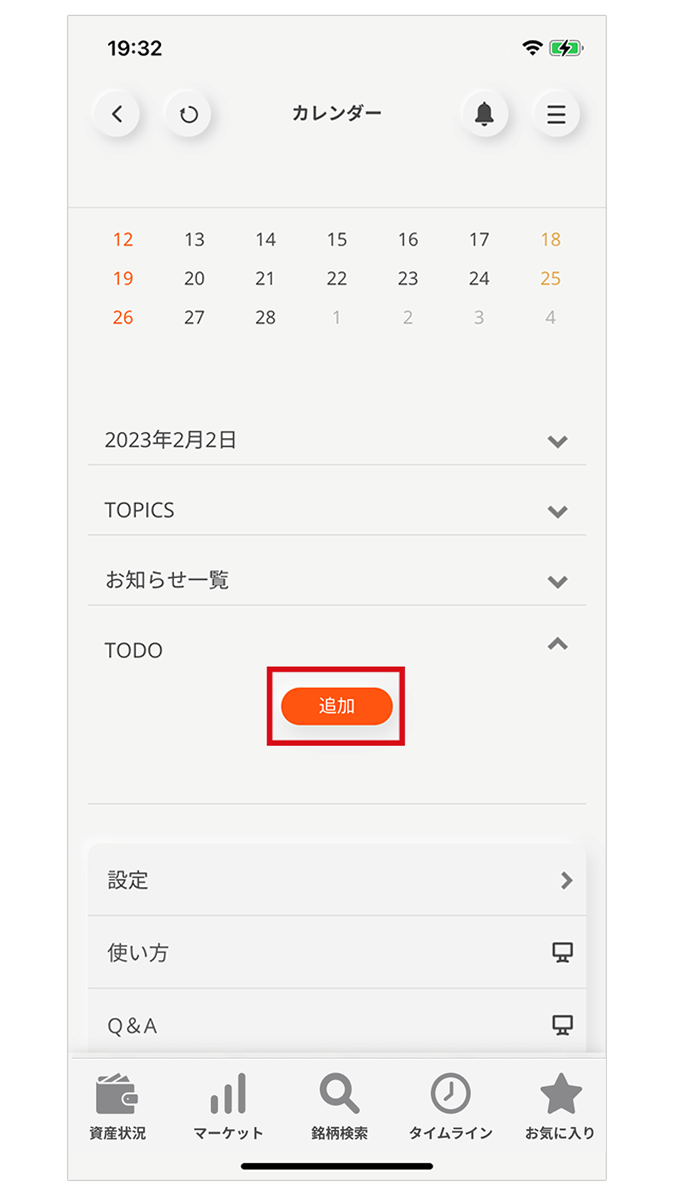Viewport: 675px width, 1200px height.
Task: Tap the 追加 button under TODO
Action: (x=337, y=706)
